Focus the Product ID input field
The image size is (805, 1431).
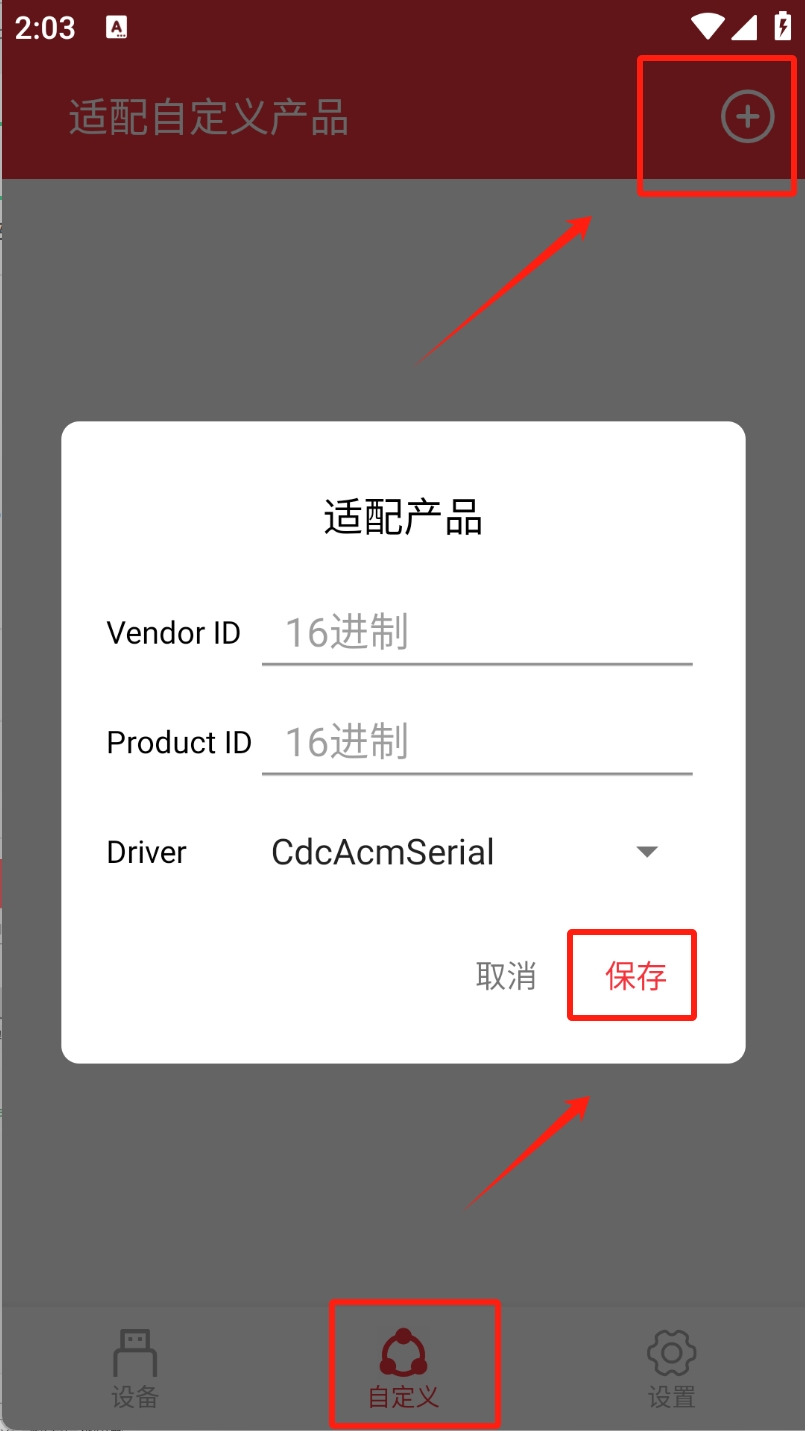476,743
